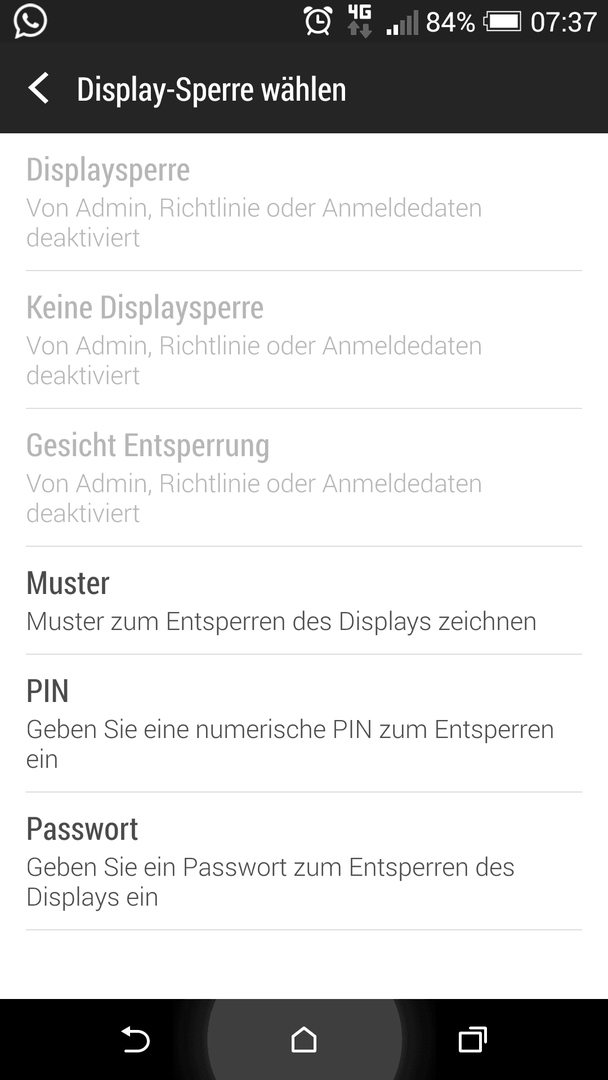Image resolution: width=608 pixels, height=1080 pixels.
Task: Open the Passwort lock option
Action: [x=304, y=861]
